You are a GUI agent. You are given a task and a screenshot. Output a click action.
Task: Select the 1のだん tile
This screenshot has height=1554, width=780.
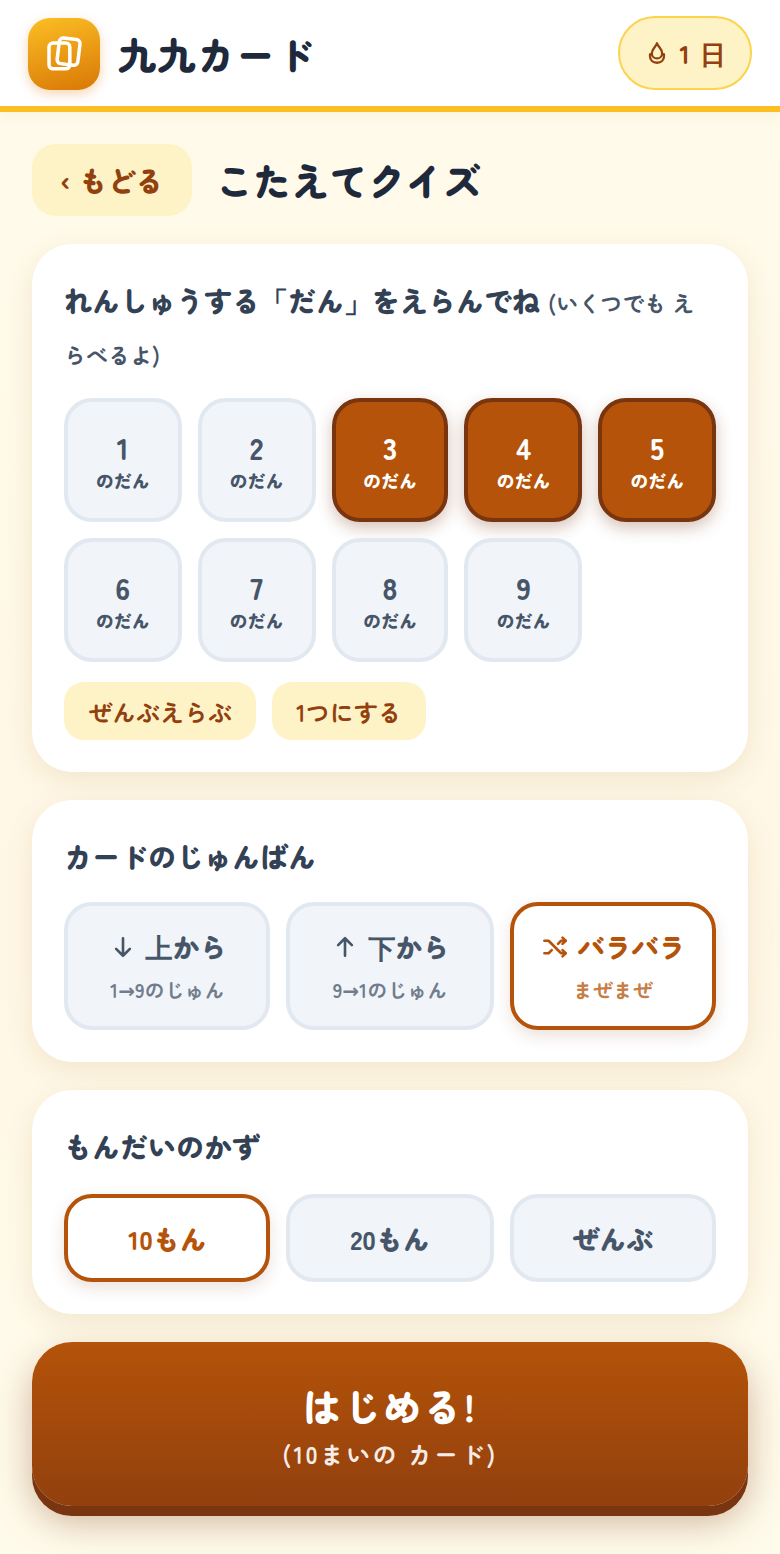tap(123, 460)
